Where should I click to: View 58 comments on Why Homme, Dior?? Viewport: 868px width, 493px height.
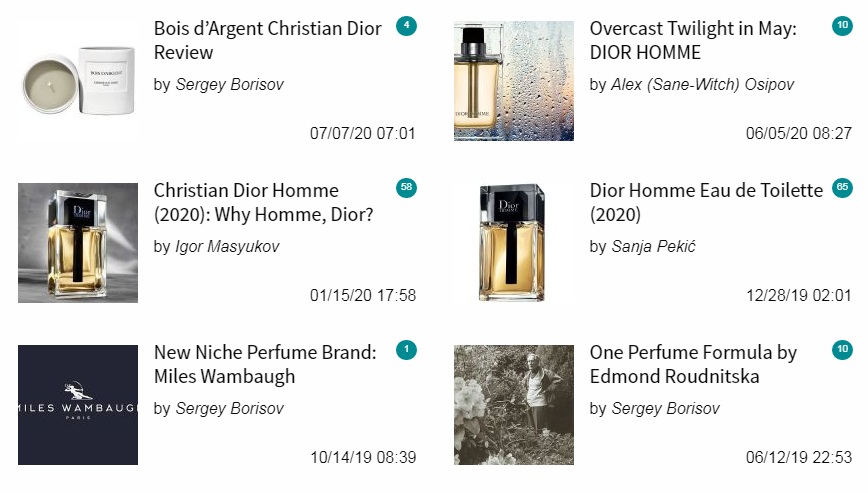tap(406, 187)
